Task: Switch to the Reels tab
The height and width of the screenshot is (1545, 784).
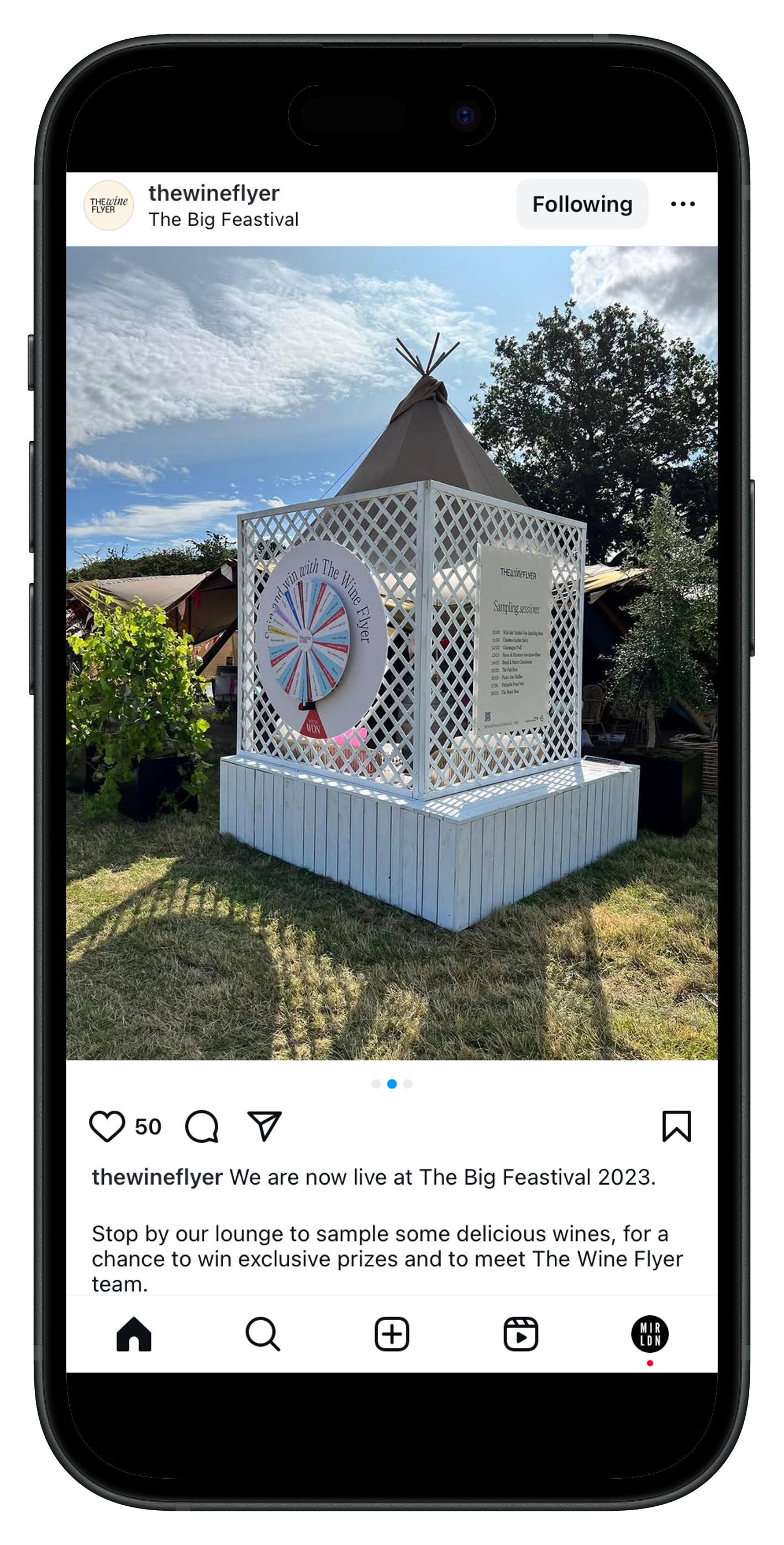Action: tap(520, 1334)
